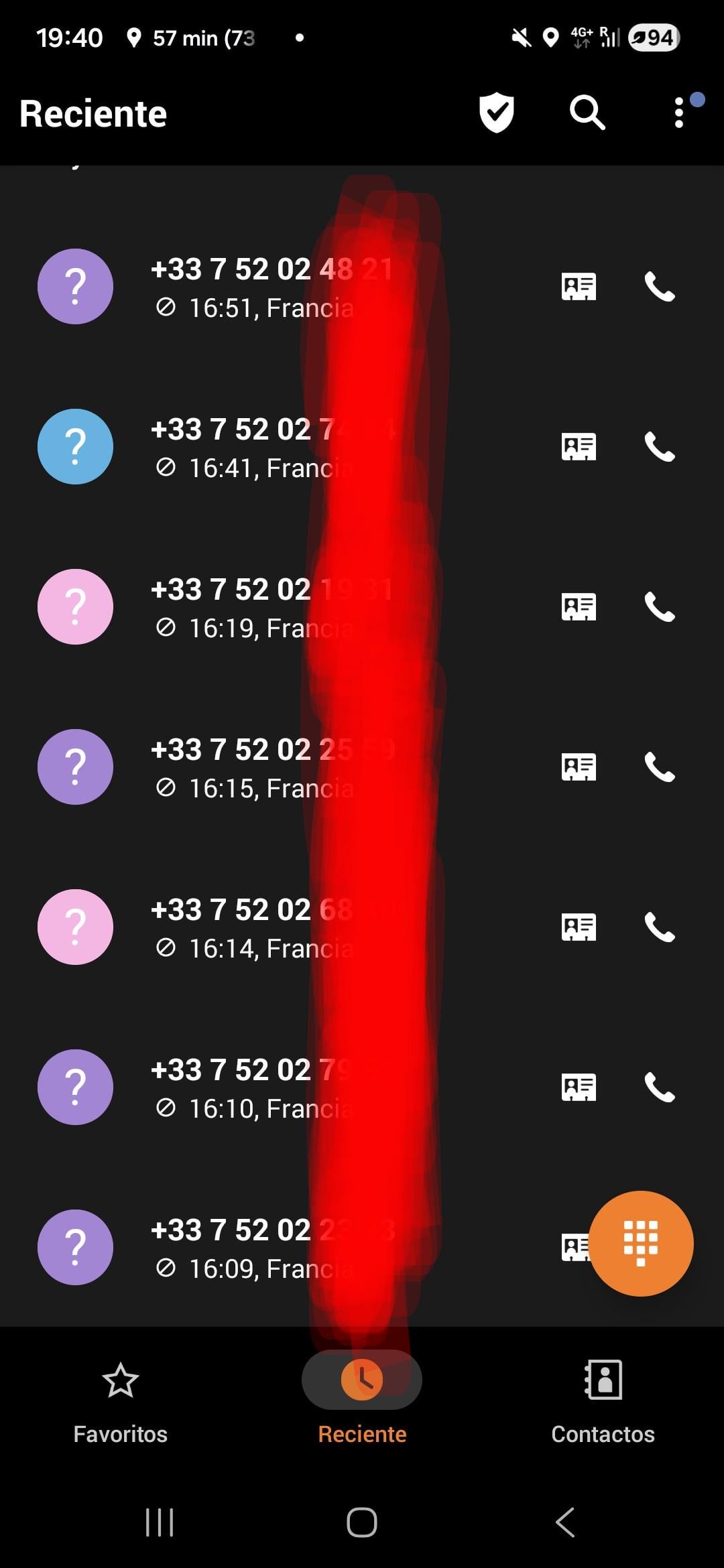Dial back the 16:14 caller
This screenshot has width=724, height=1568.
pos(660,927)
